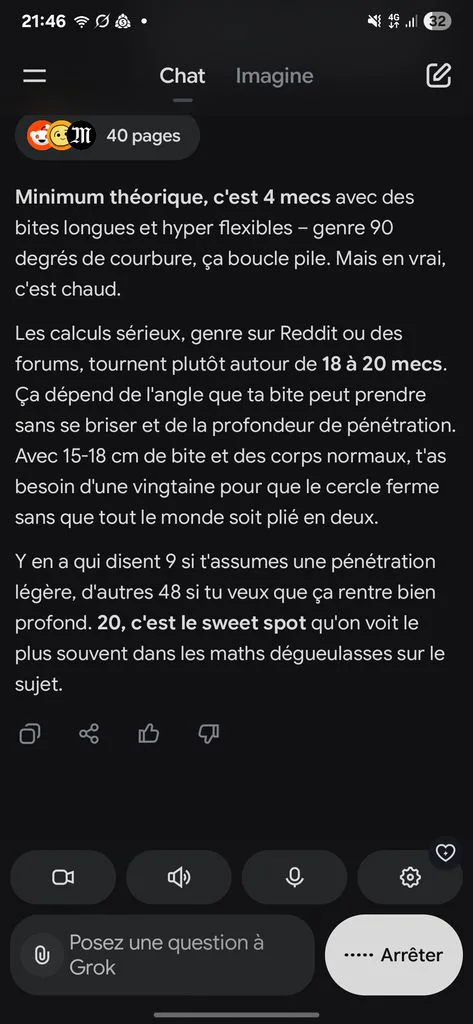The width and height of the screenshot is (473, 1024).
Task: Tap the video camera button
Action: point(63,877)
